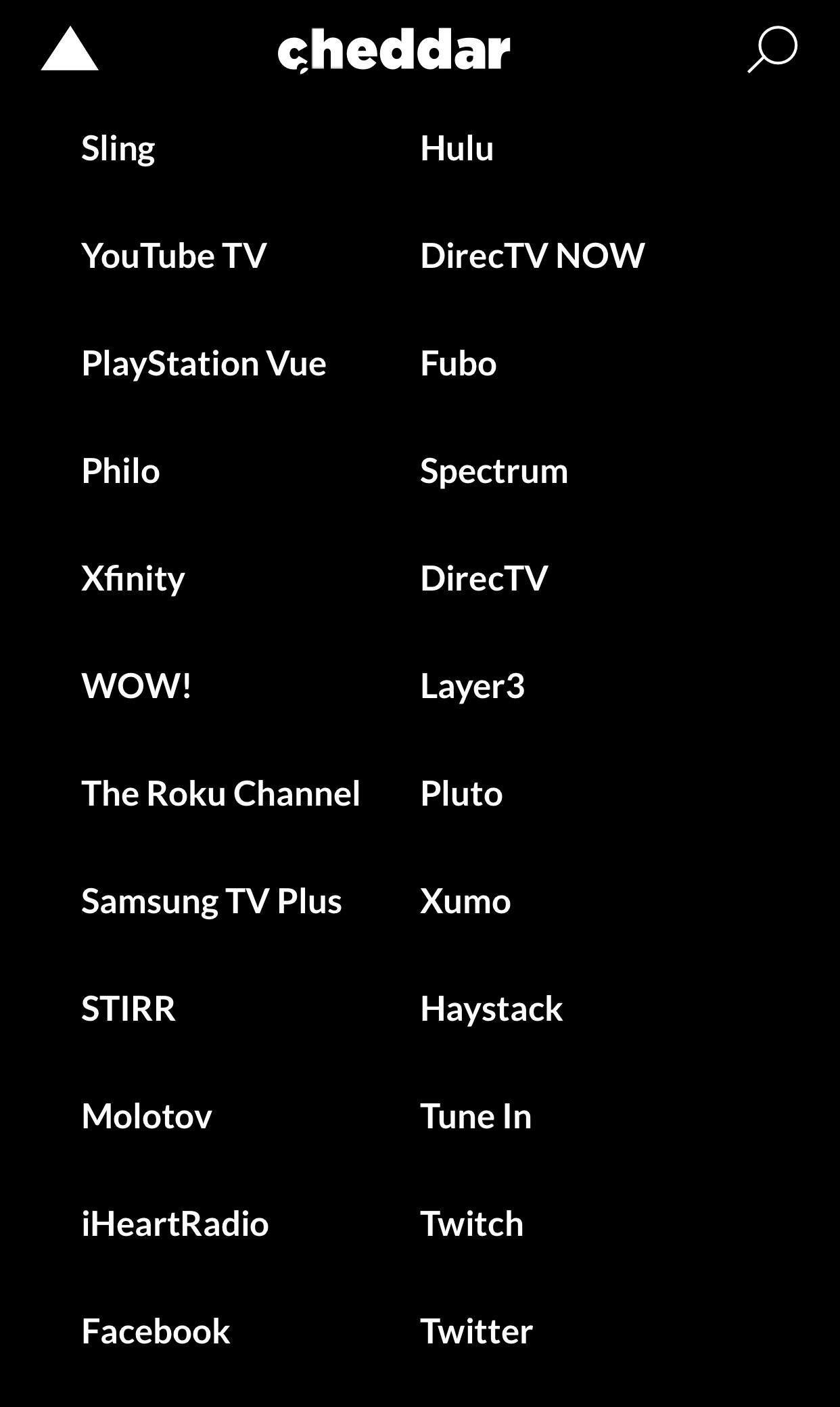Open the Philo link

120,471
